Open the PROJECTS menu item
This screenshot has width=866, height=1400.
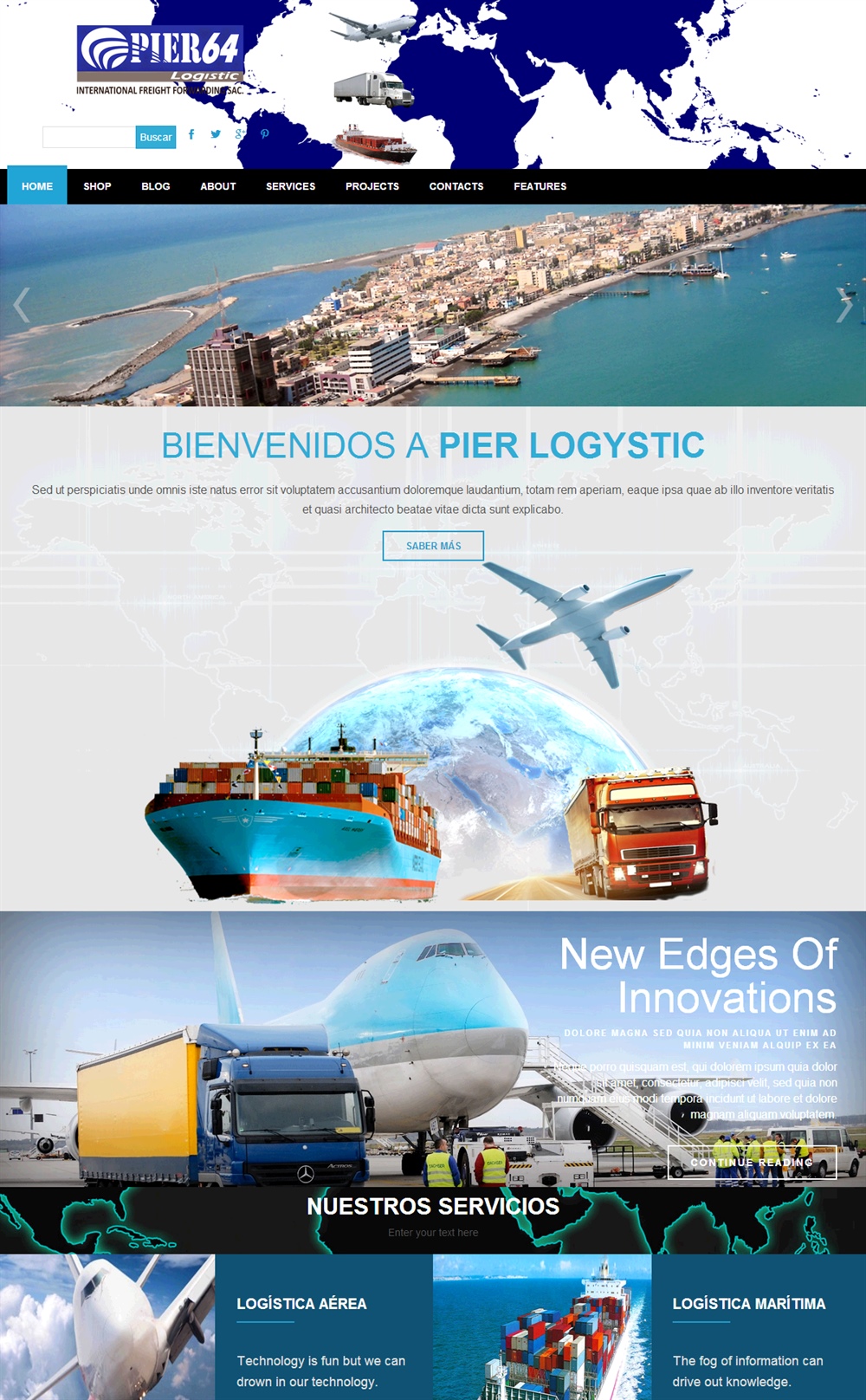(372, 186)
